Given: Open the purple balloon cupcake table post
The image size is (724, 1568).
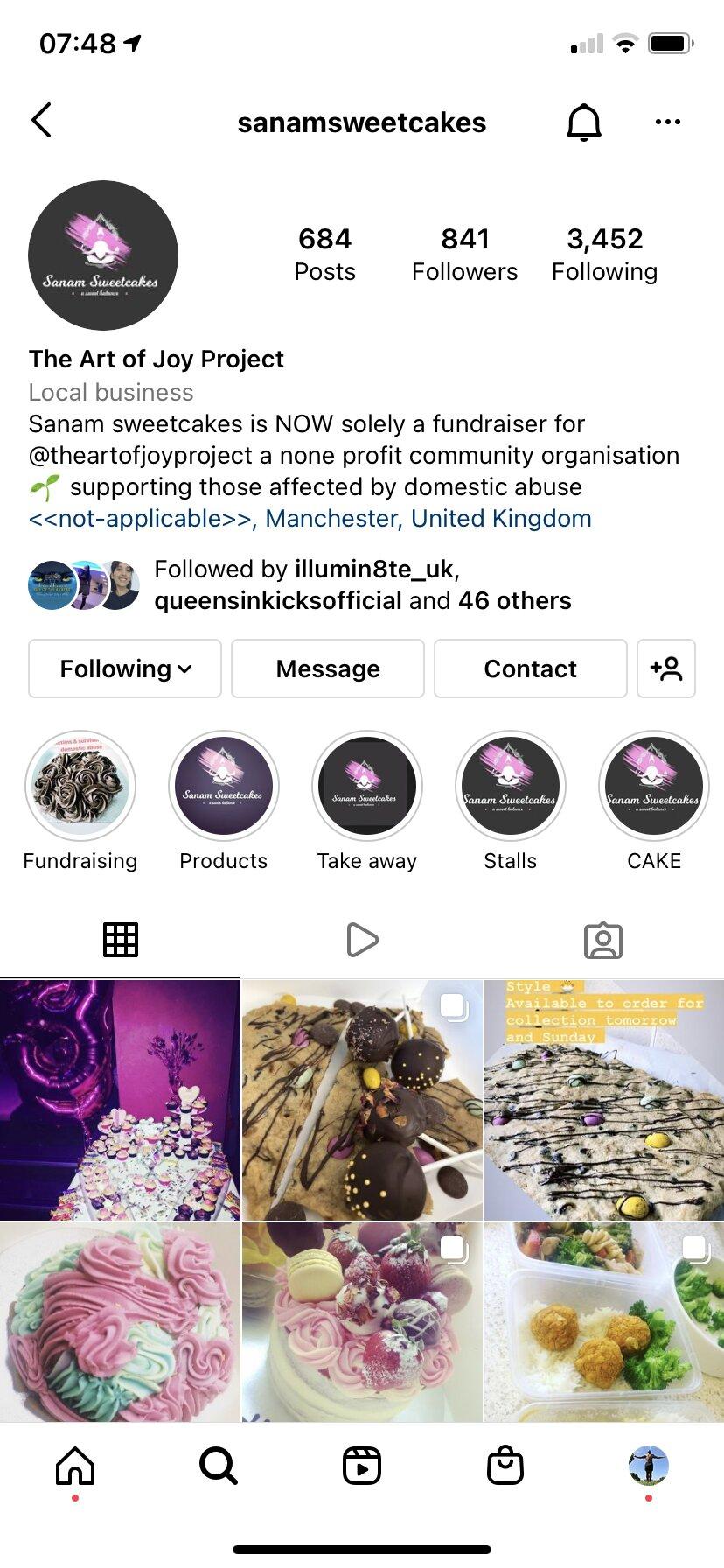Looking at the screenshot, I should tap(120, 1100).
